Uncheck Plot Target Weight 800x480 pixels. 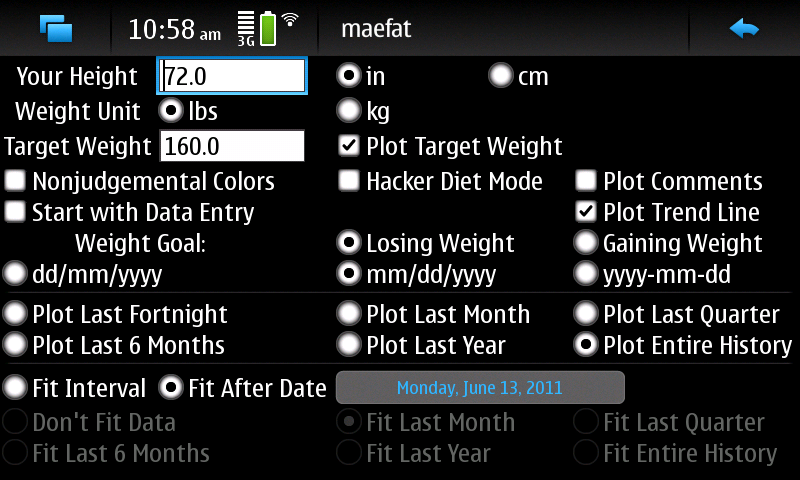(x=349, y=146)
